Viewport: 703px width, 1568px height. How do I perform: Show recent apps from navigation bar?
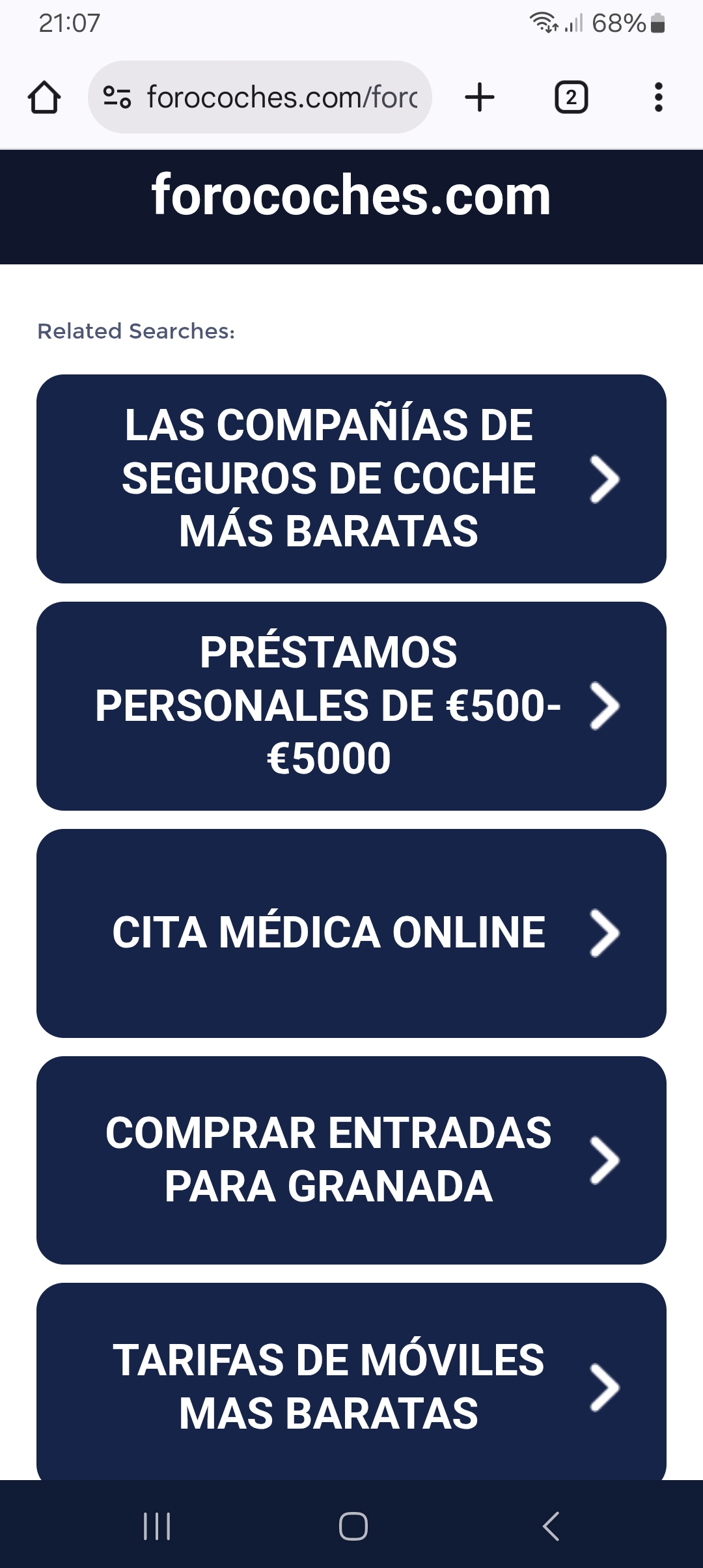pos(157,1526)
